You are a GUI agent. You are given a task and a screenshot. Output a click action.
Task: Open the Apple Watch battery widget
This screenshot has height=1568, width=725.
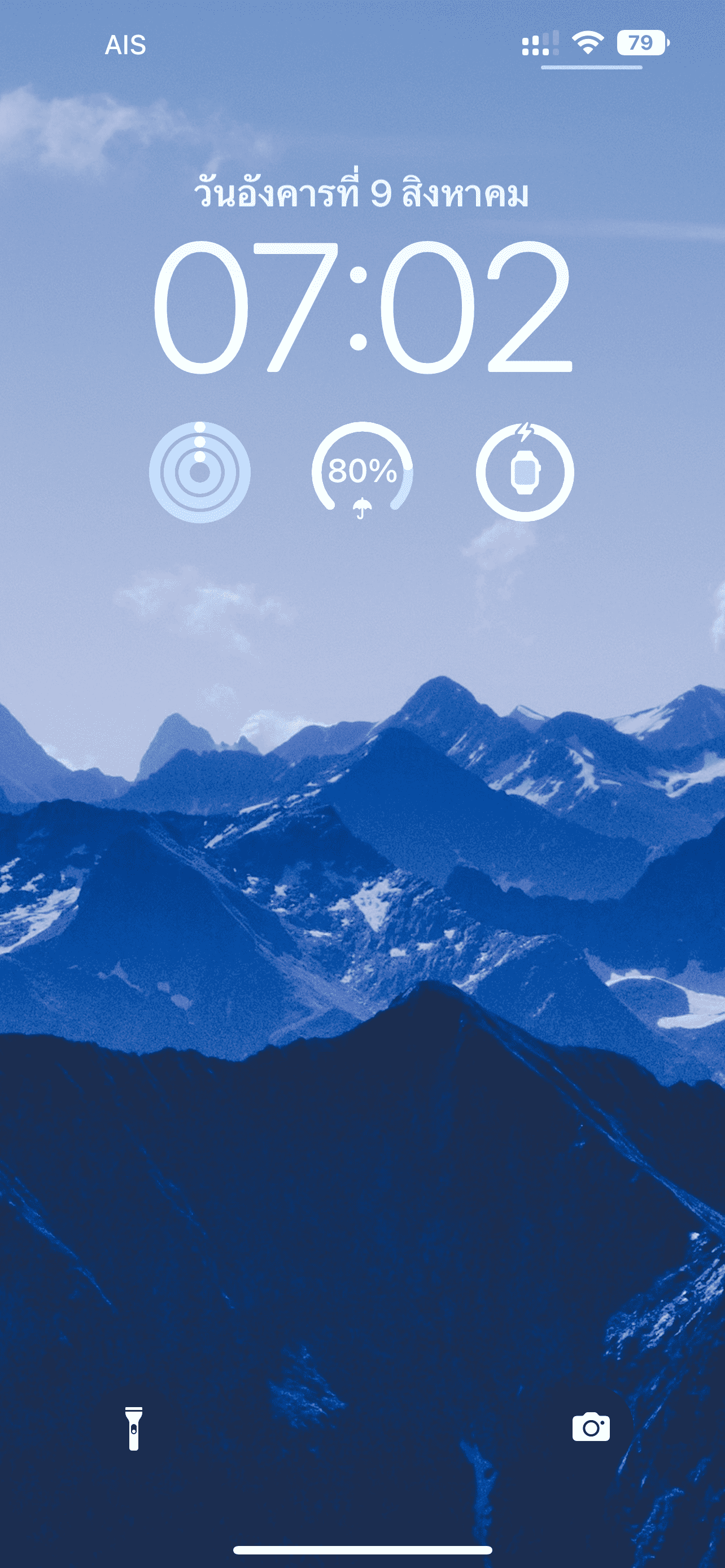(x=525, y=472)
